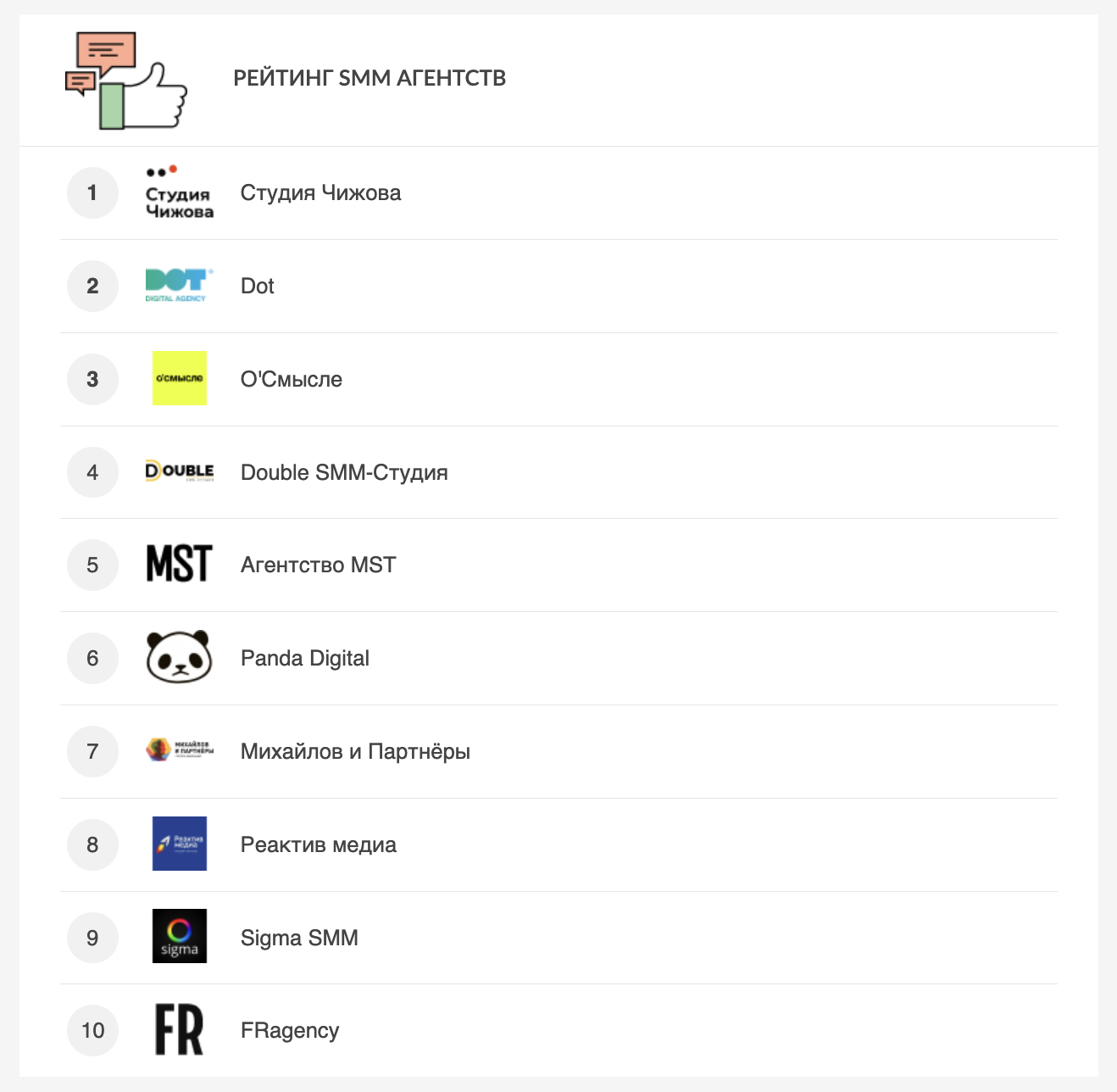
Task: Open Double SMM-Студия
Action: (343, 473)
